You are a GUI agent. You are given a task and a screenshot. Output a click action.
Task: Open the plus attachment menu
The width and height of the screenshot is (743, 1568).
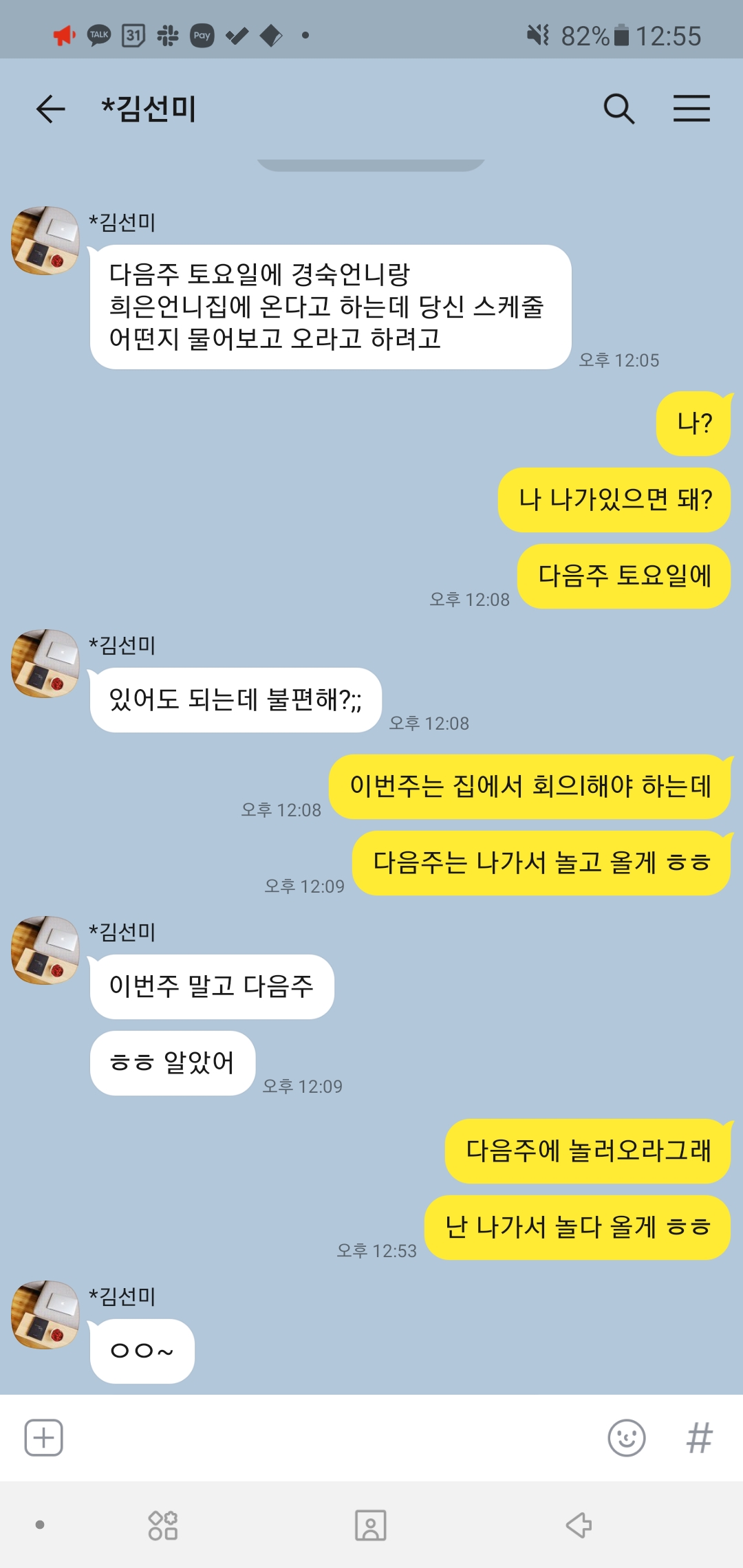pos(44,1437)
